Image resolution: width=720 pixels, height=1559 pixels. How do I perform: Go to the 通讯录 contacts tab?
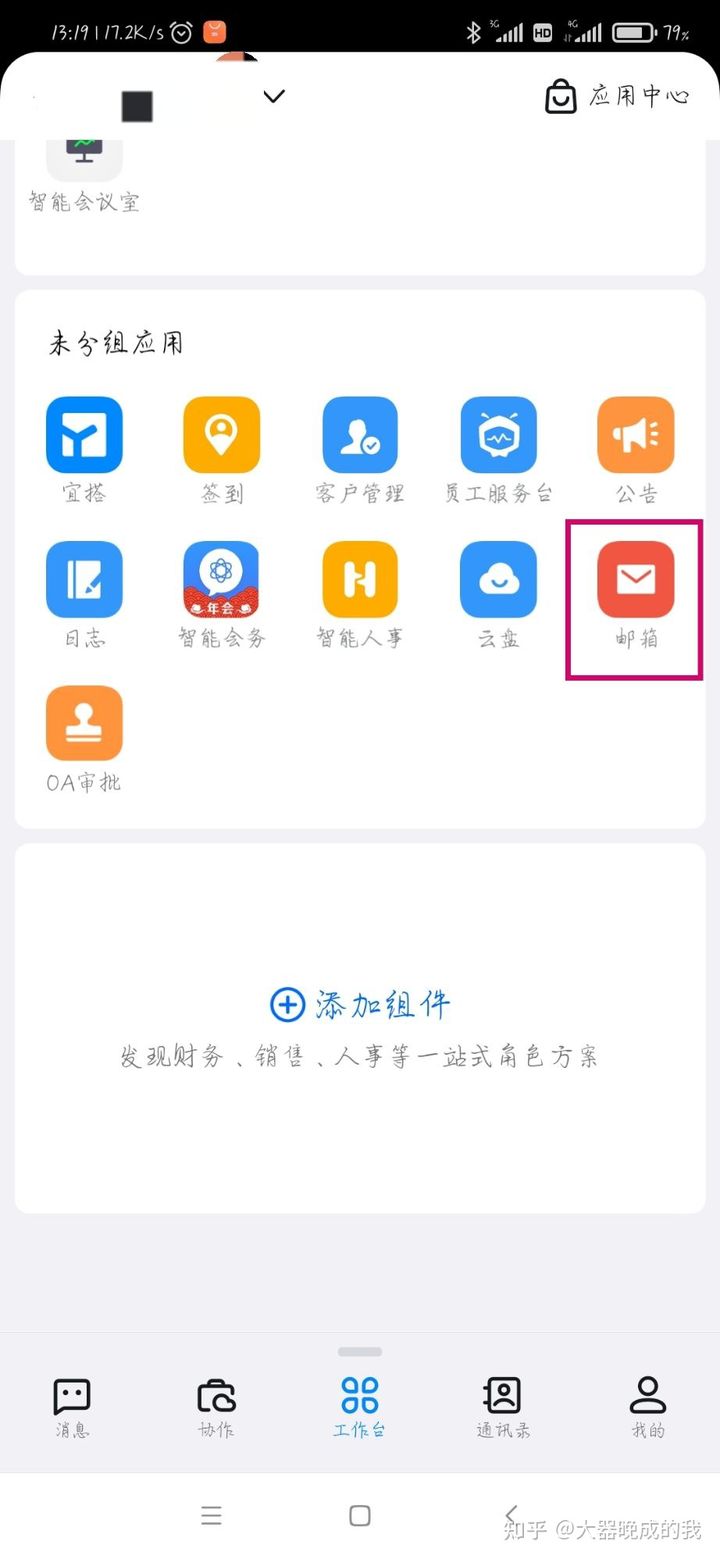click(x=503, y=1405)
